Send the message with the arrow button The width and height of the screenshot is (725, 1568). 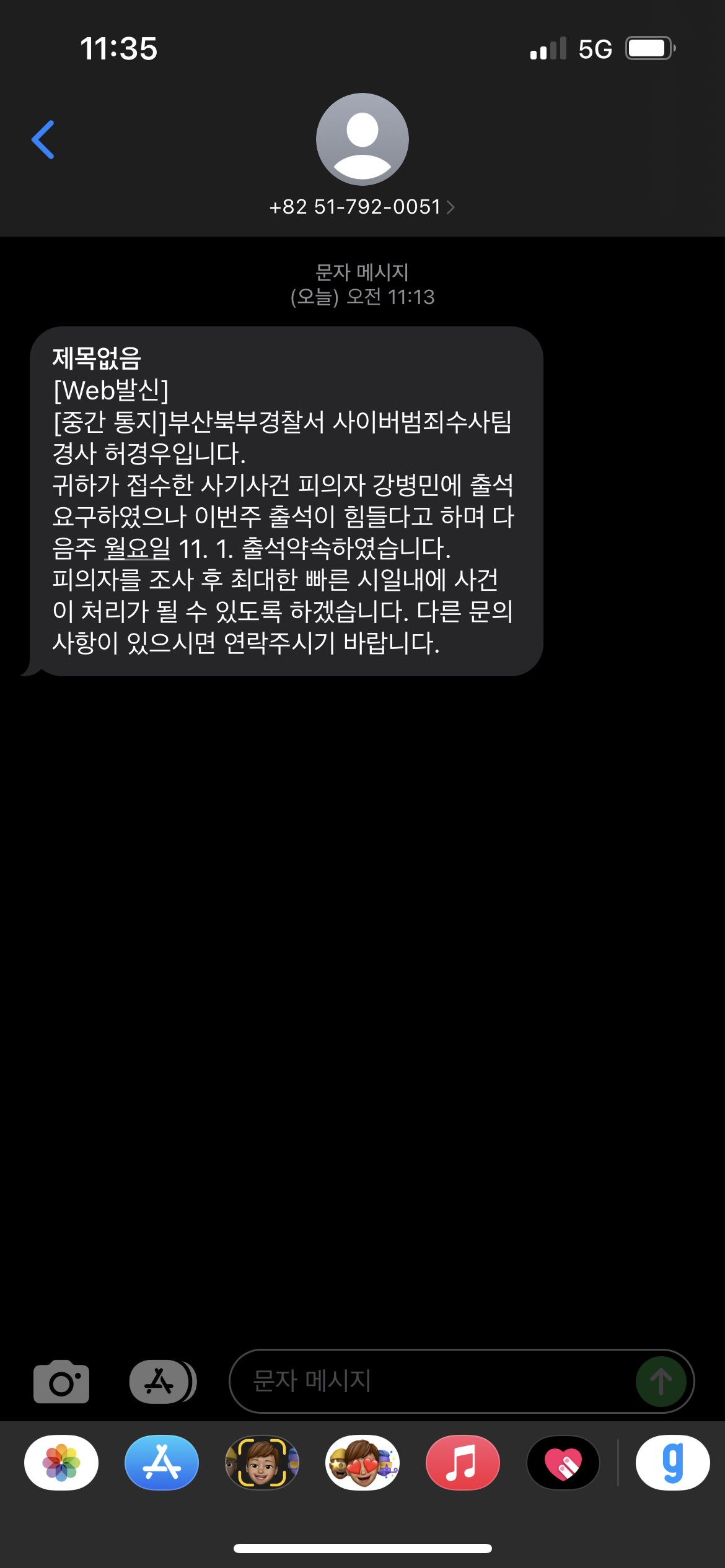click(661, 1381)
